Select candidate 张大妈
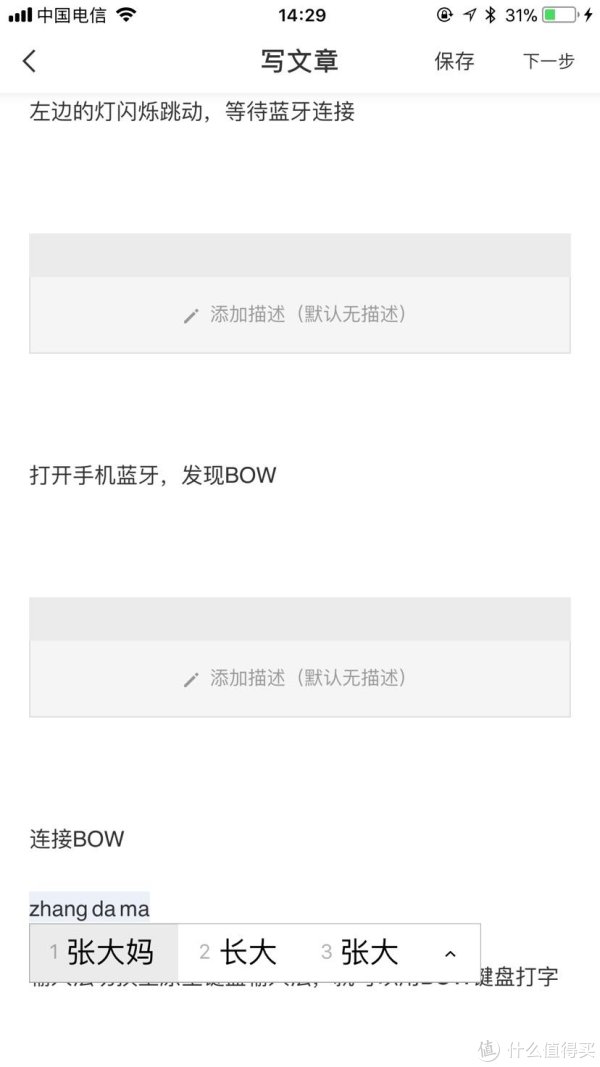 point(103,952)
